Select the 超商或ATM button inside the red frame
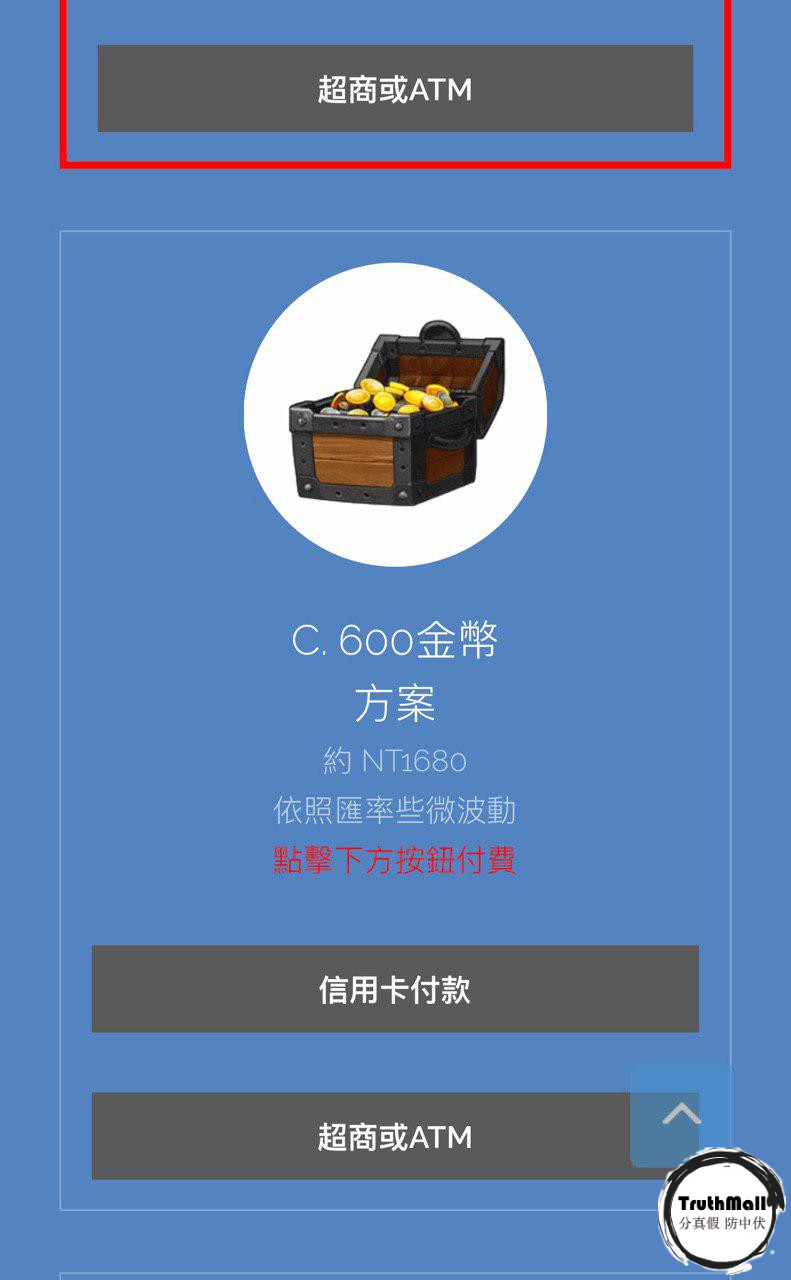The width and height of the screenshot is (791, 1280). coord(395,89)
